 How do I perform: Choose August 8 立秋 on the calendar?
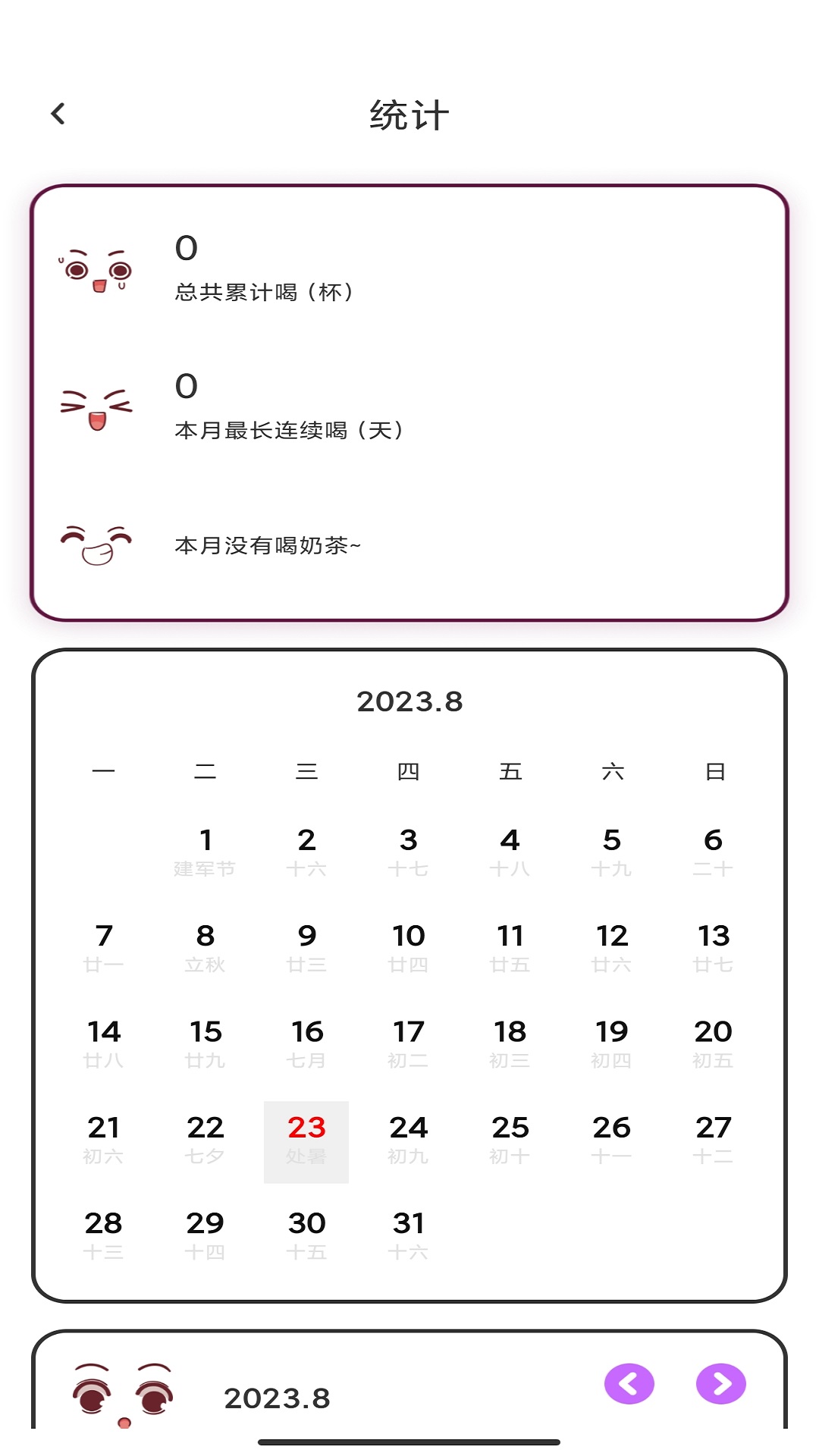[x=205, y=949]
